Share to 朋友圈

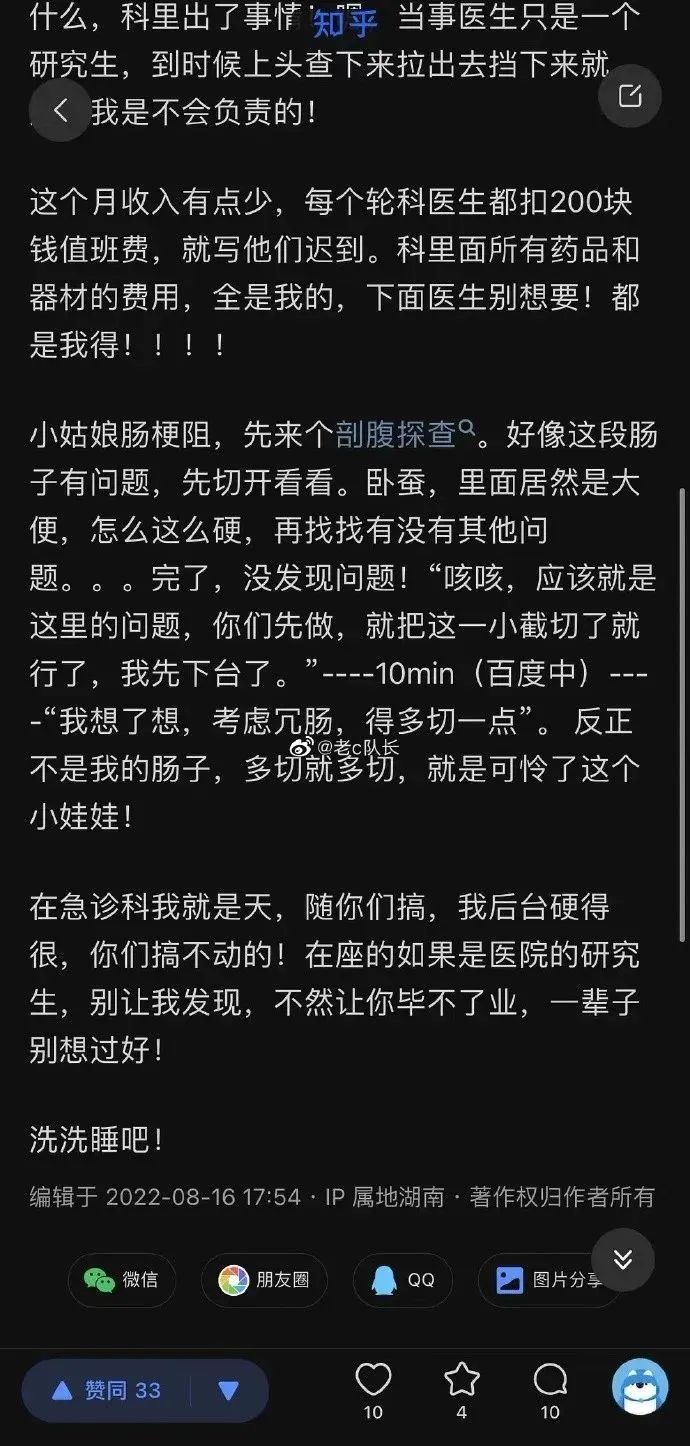[264, 1279]
